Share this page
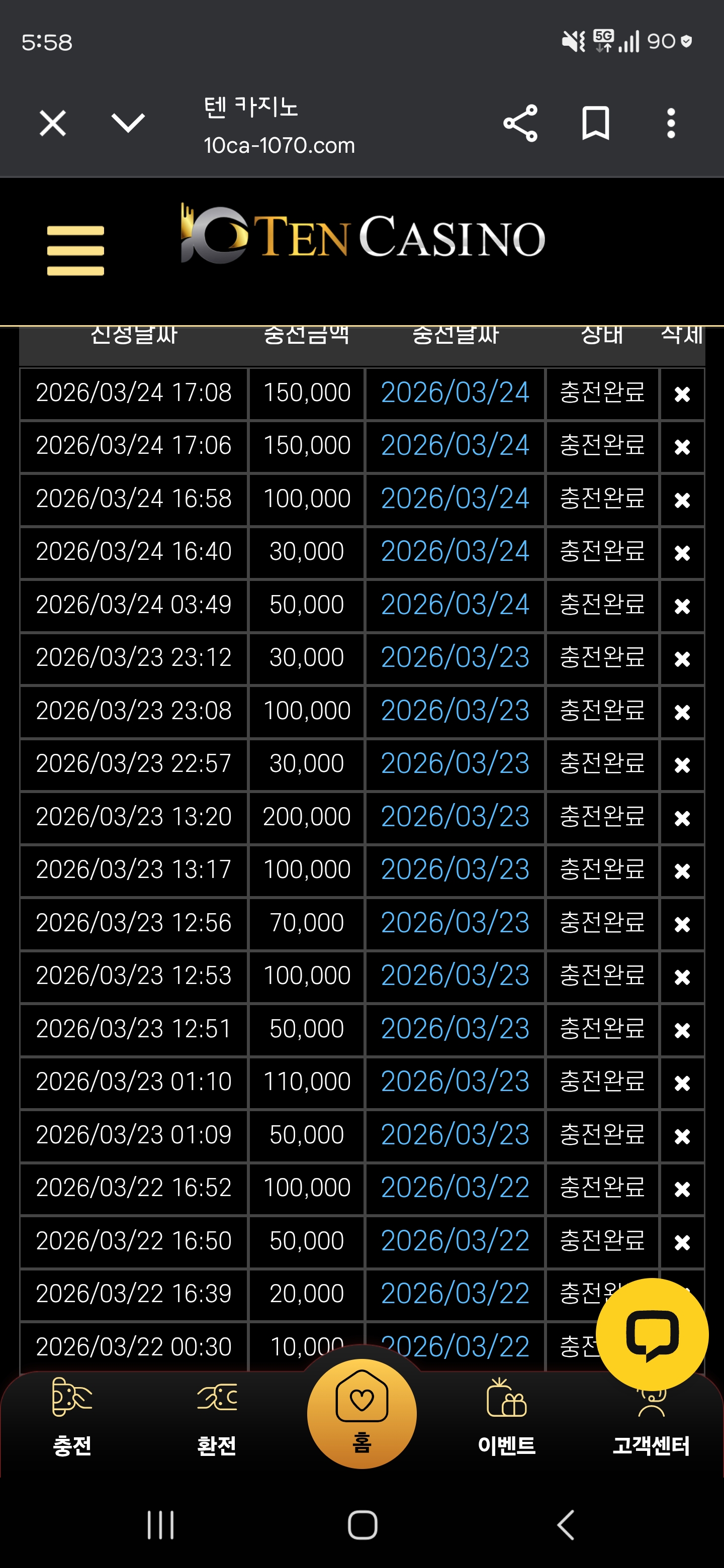The height and width of the screenshot is (1568, 724). [520, 124]
